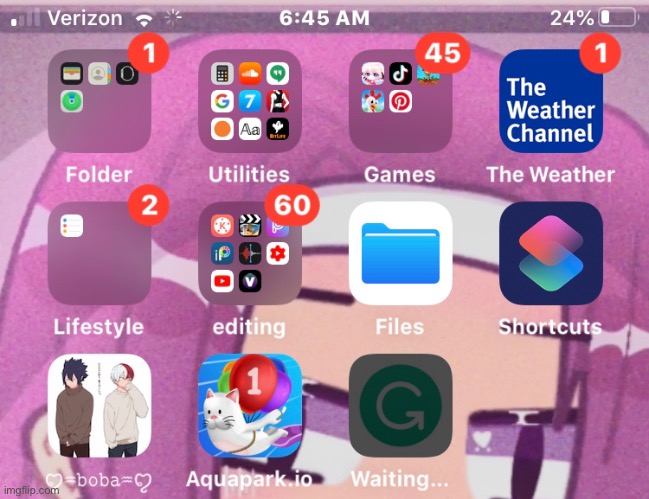Open the editing folder
Screen dimensions: 649x499
250,253
